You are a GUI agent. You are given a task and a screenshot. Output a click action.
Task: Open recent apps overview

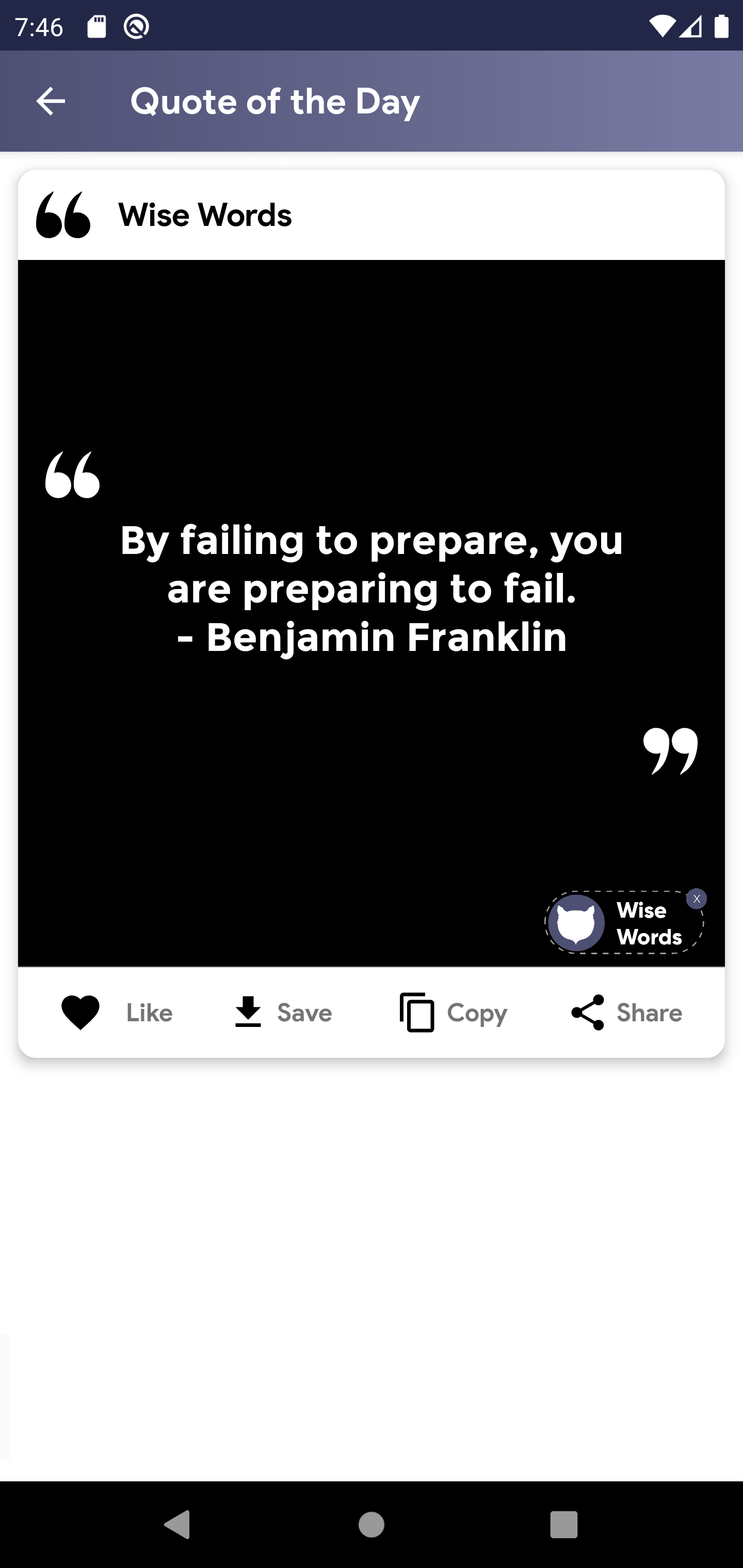[x=563, y=1525]
